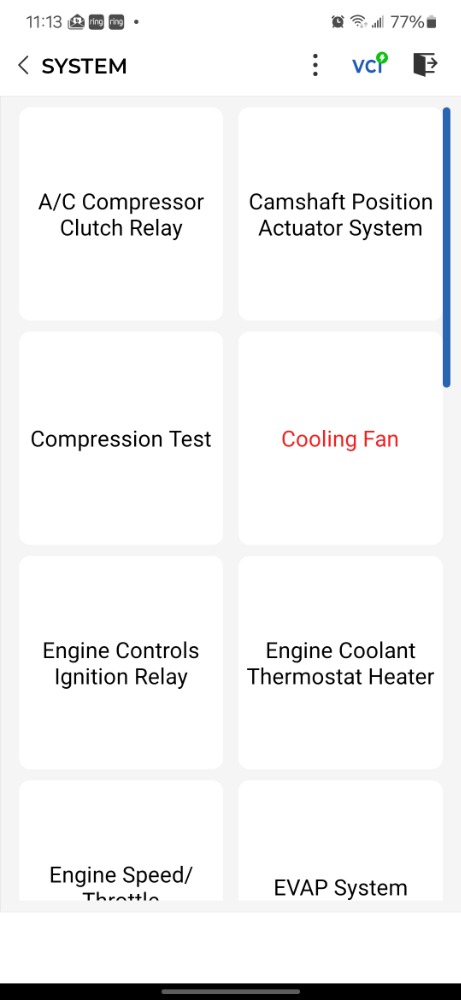This screenshot has width=461, height=1000.
Task: Open A/C Compressor Clutch Relay
Action: click(121, 214)
